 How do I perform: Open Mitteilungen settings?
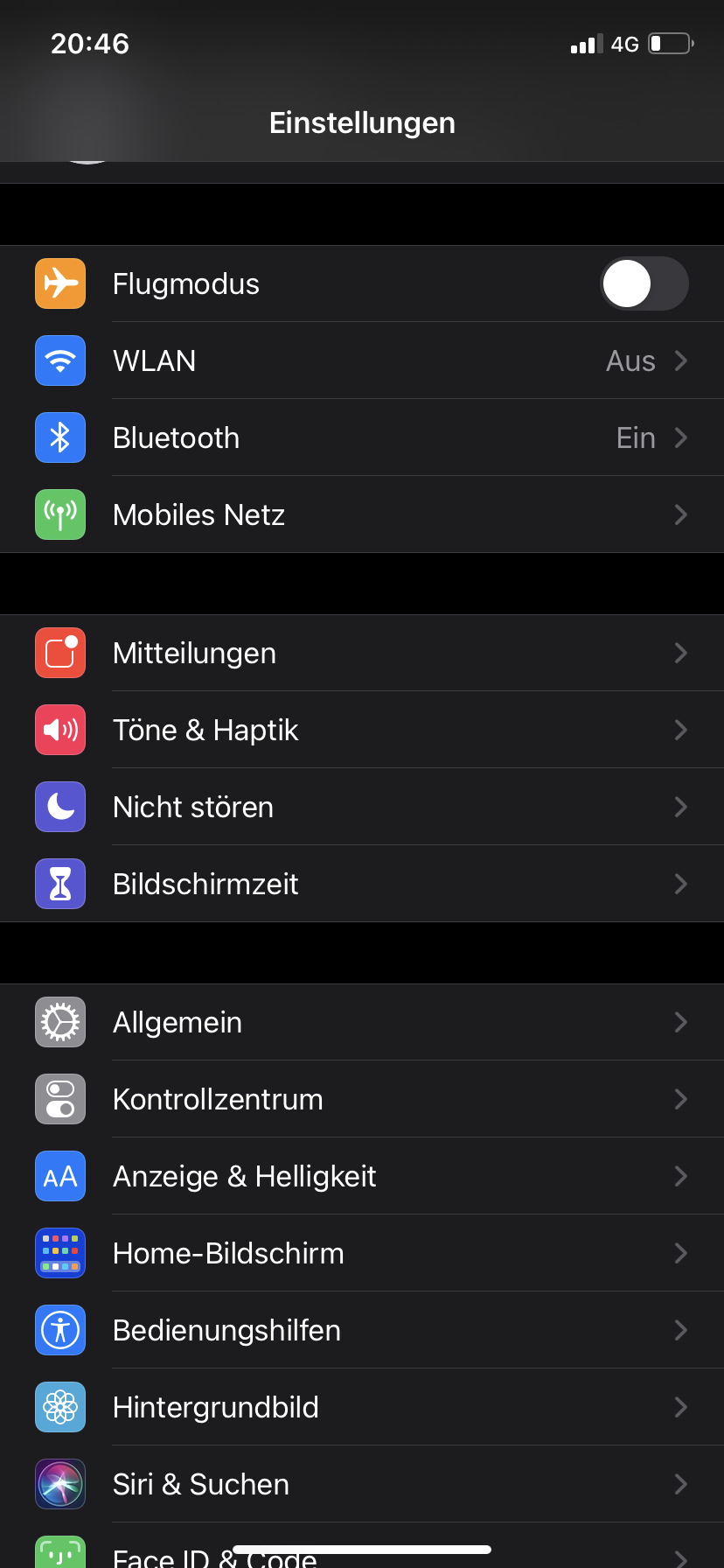click(362, 653)
